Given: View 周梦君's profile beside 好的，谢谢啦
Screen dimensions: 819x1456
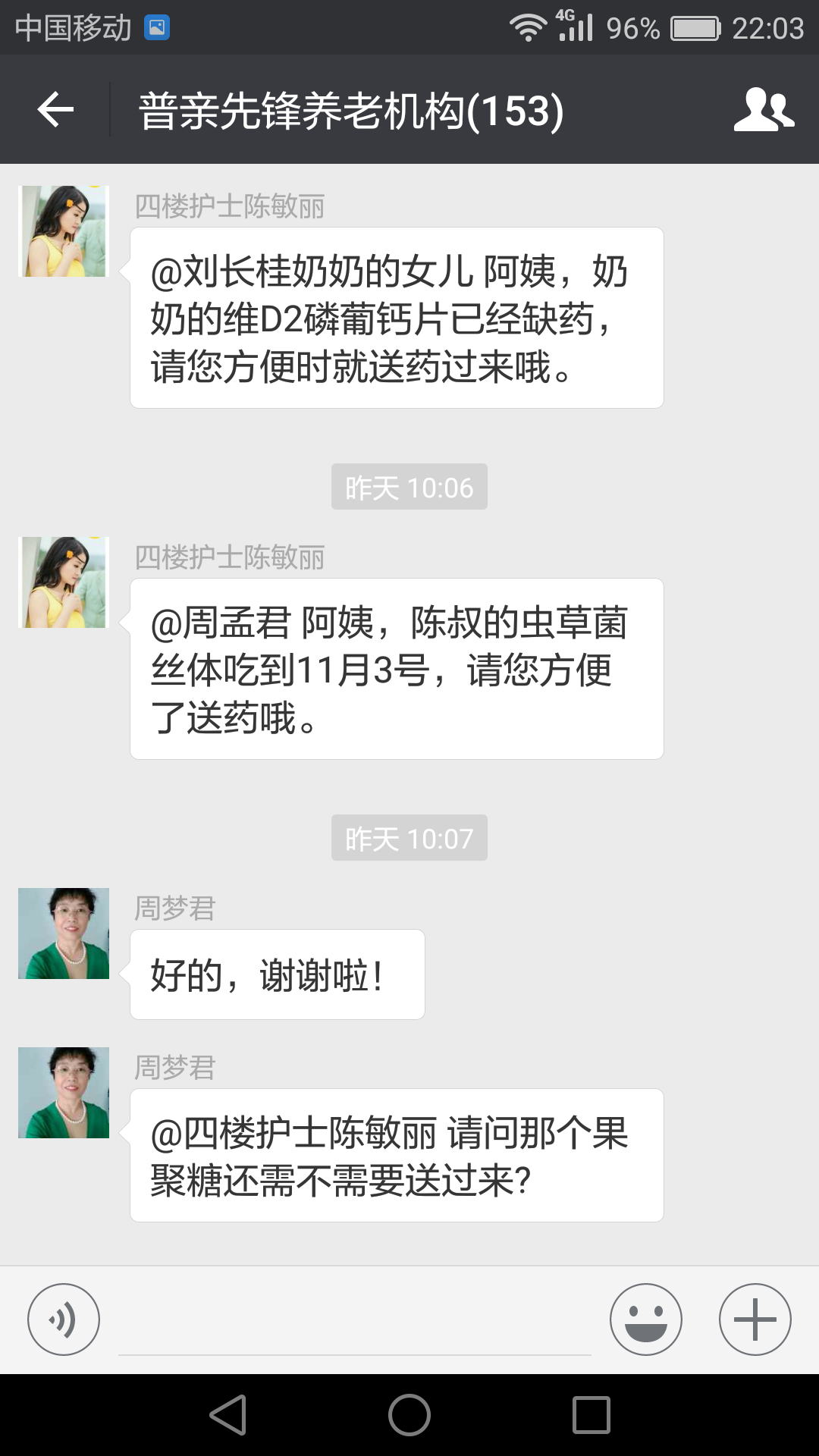Looking at the screenshot, I should [64, 934].
